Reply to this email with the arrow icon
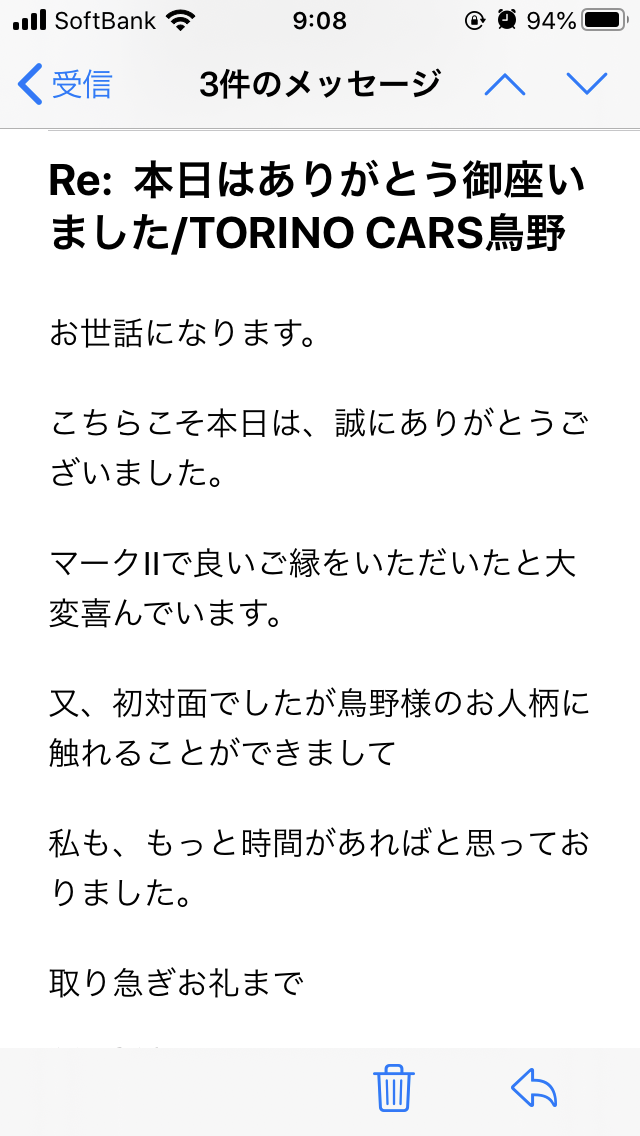Viewport: 640px width, 1136px height. 533,1088
